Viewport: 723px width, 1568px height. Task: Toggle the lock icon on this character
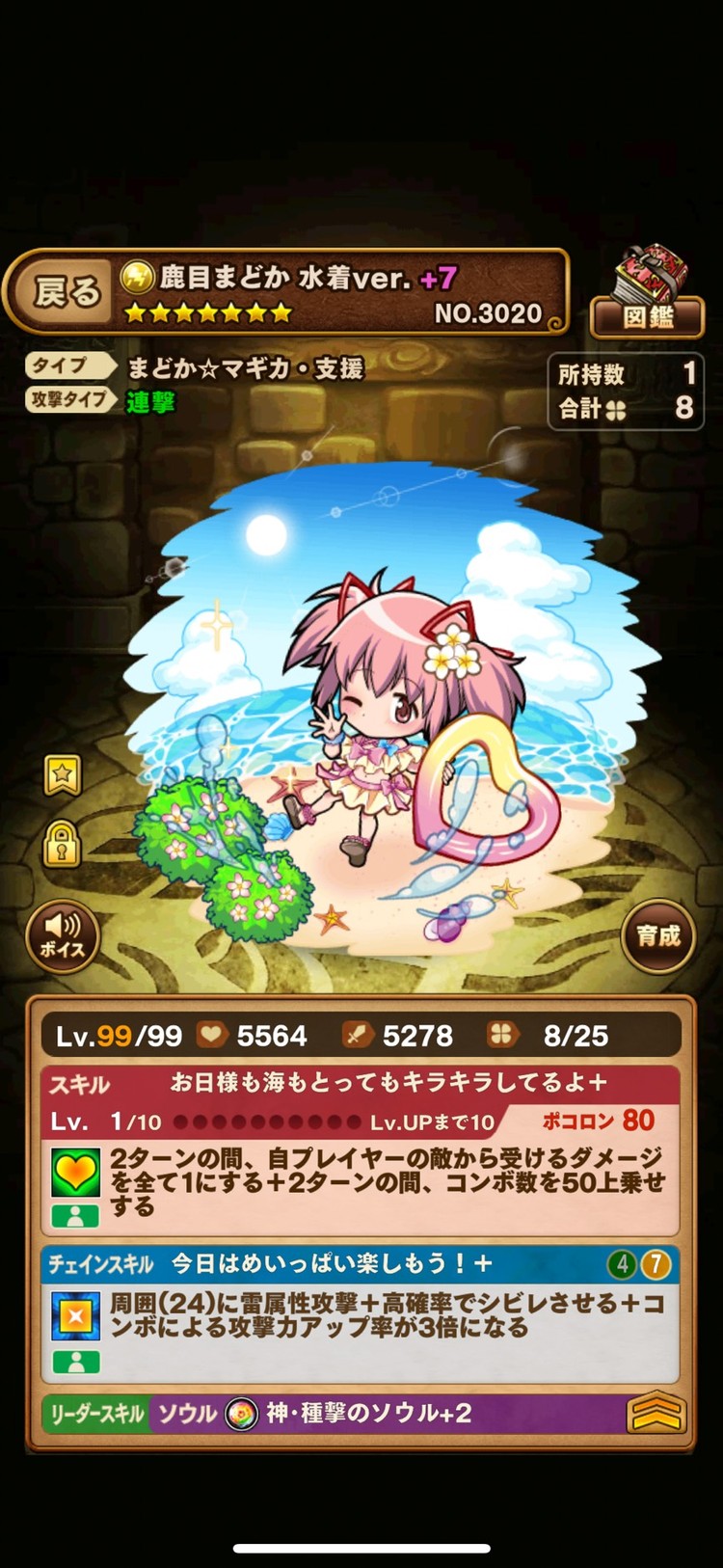point(63,845)
